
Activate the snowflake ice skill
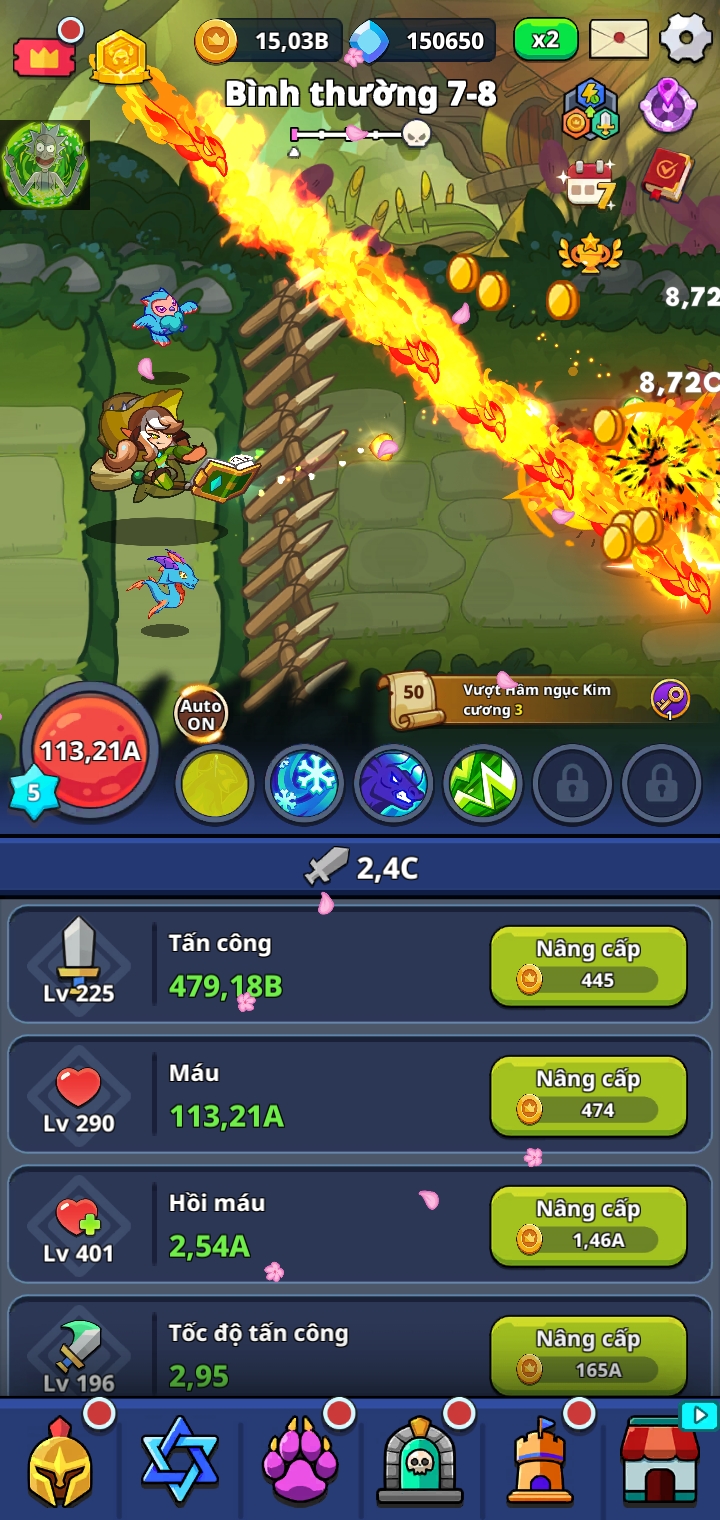[304, 784]
